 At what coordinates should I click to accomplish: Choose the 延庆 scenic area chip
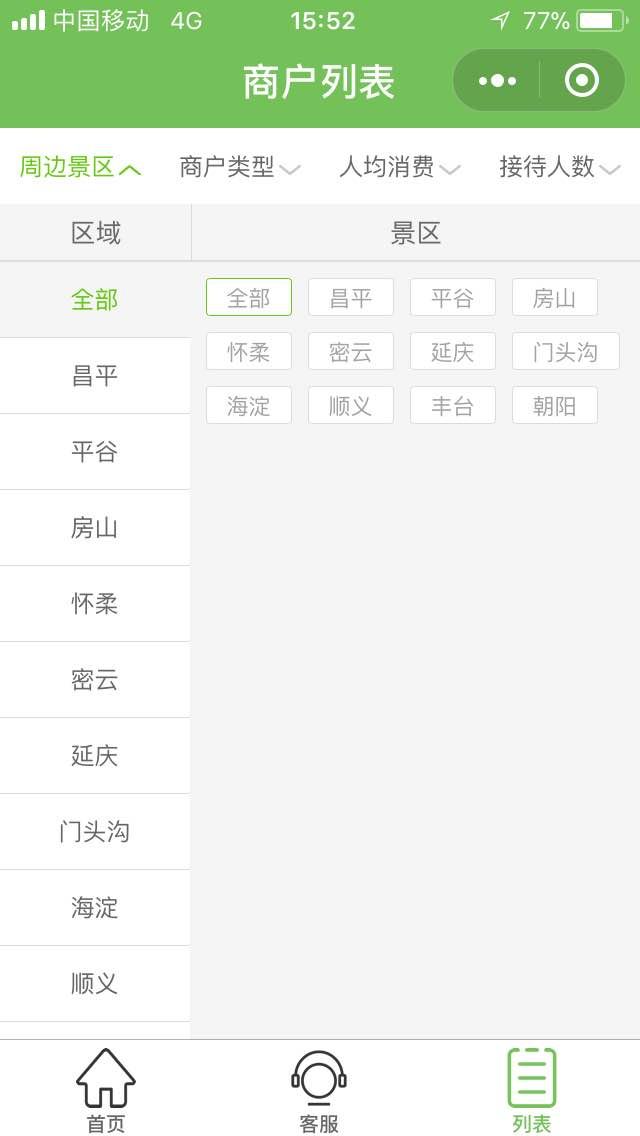[453, 351]
